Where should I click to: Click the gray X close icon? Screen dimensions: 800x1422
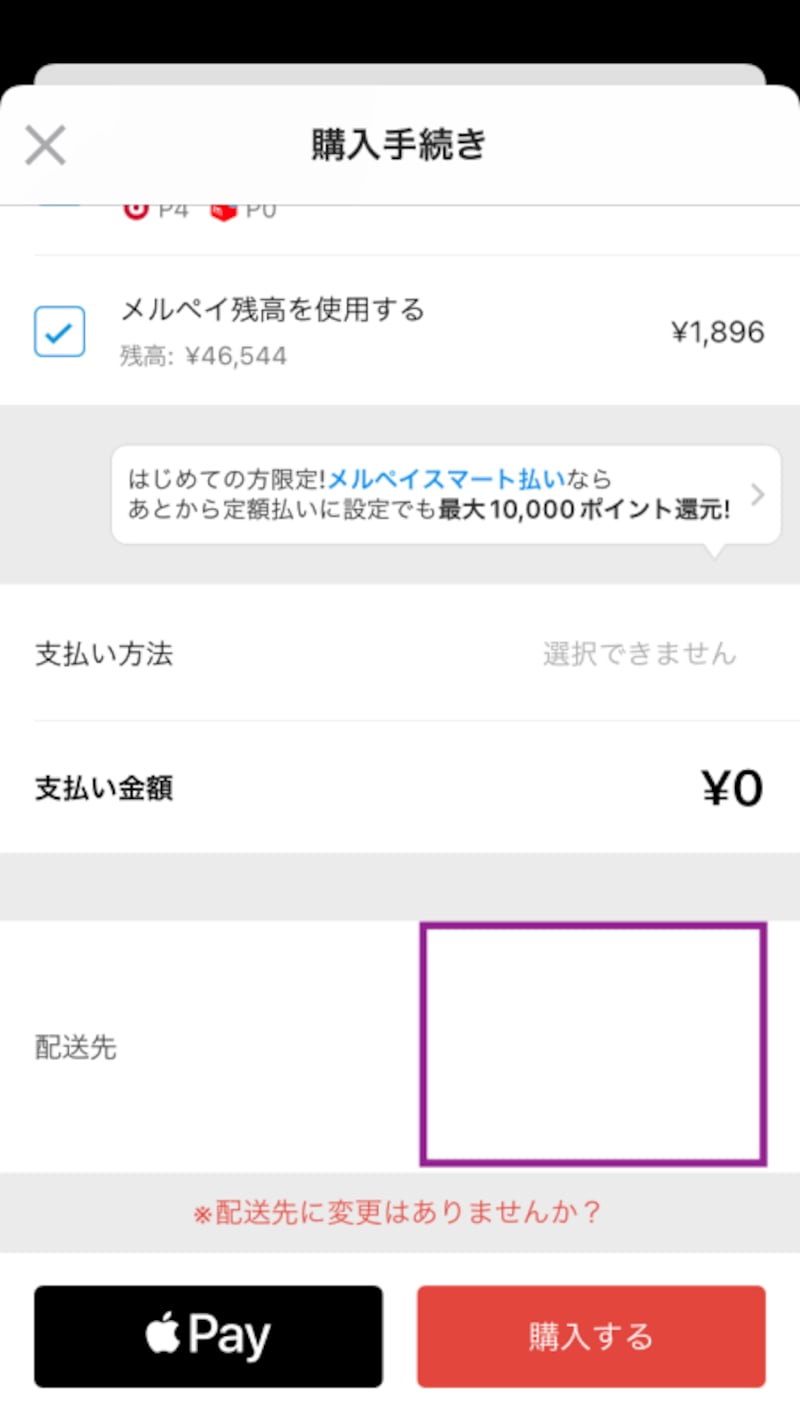tap(44, 144)
